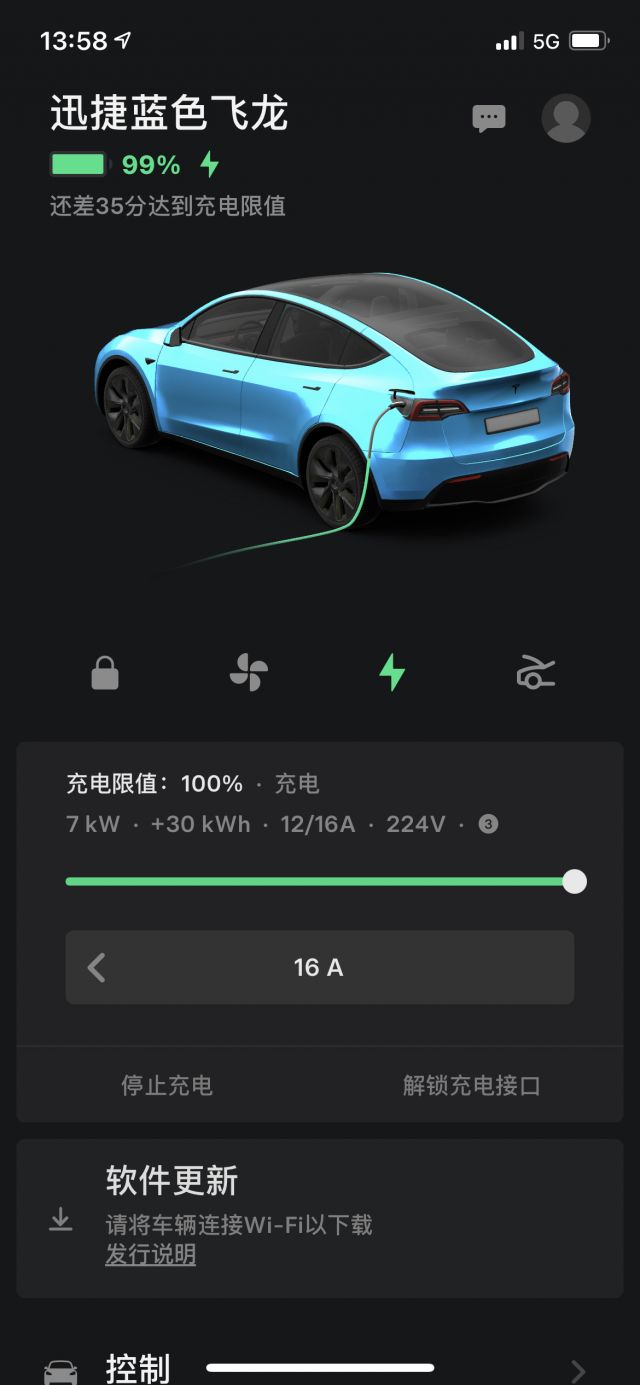Tap the green charging bolt icon
The height and width of the screenshot is (1385, 640).
(392, 673)
